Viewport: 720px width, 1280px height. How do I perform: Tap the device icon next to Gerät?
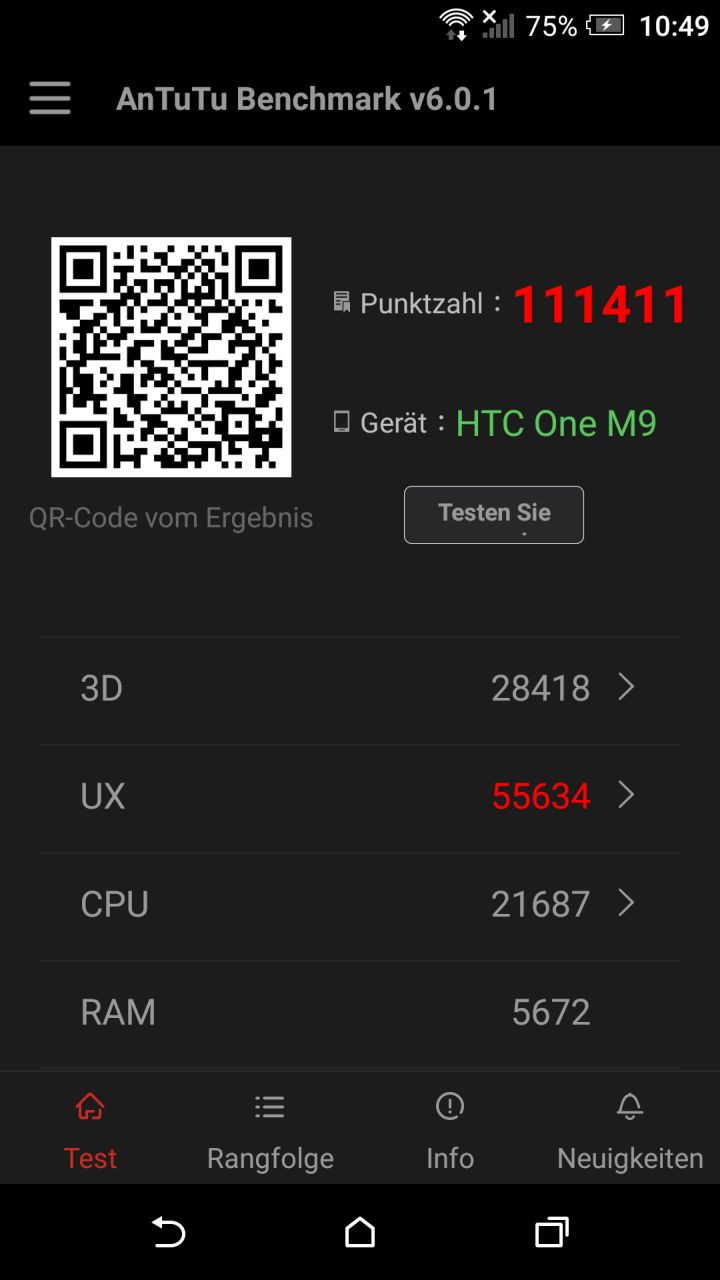point(340,422)
